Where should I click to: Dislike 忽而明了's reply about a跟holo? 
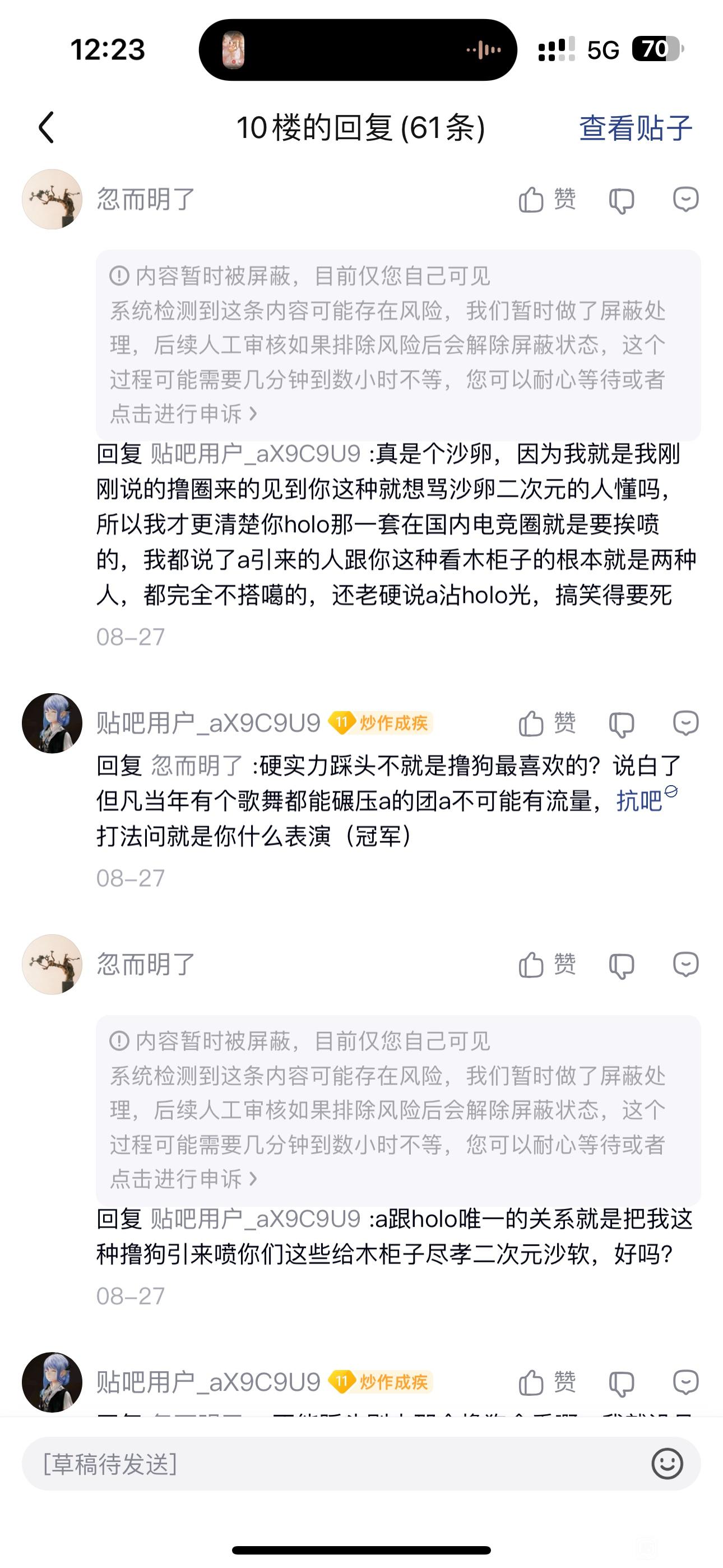point(622,965)
